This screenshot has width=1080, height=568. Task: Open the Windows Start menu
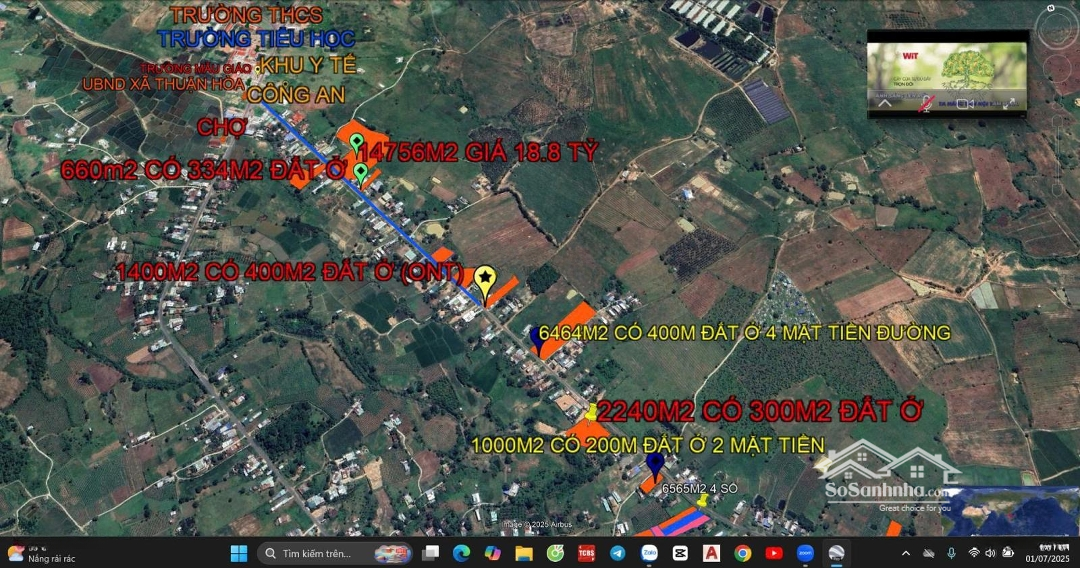[239, 553]
